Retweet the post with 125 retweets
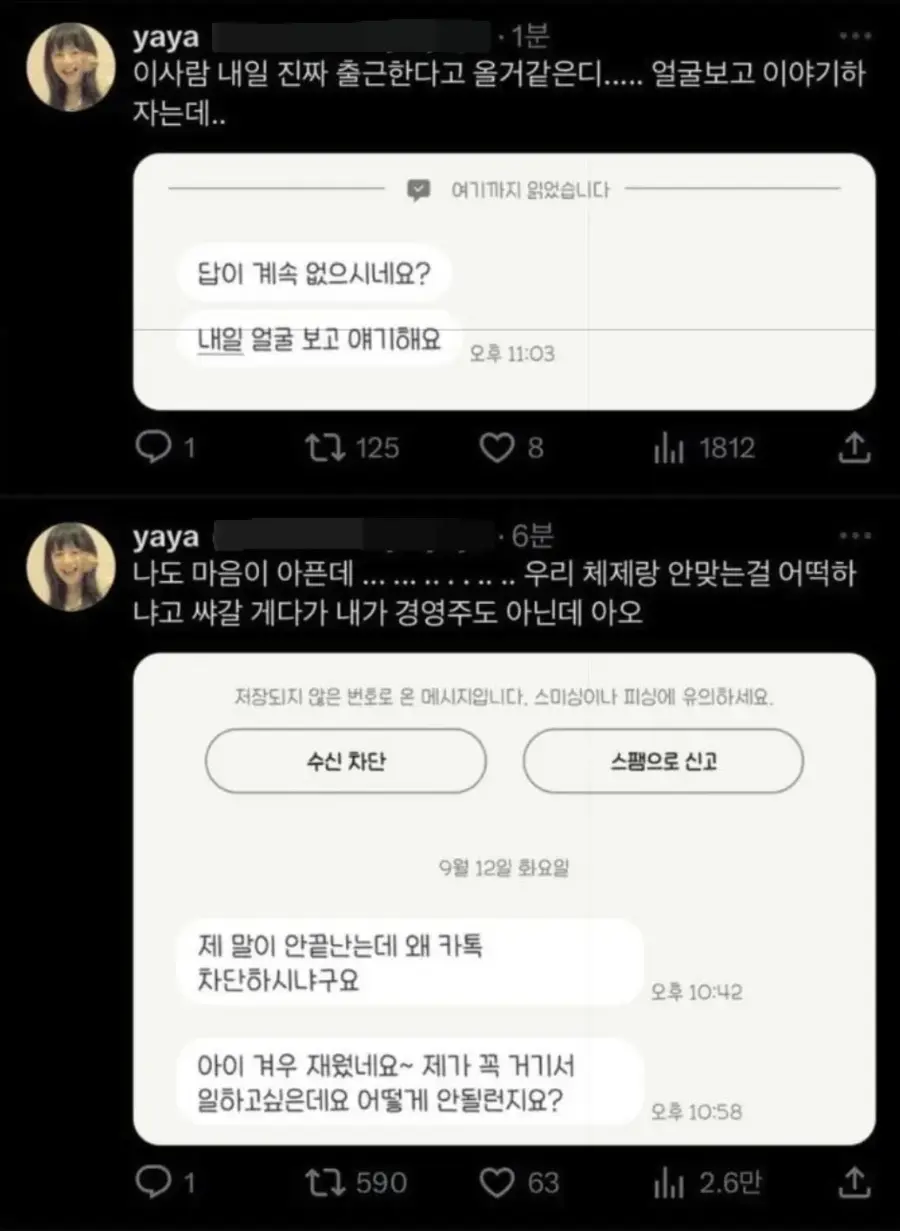 coord(327,449)
